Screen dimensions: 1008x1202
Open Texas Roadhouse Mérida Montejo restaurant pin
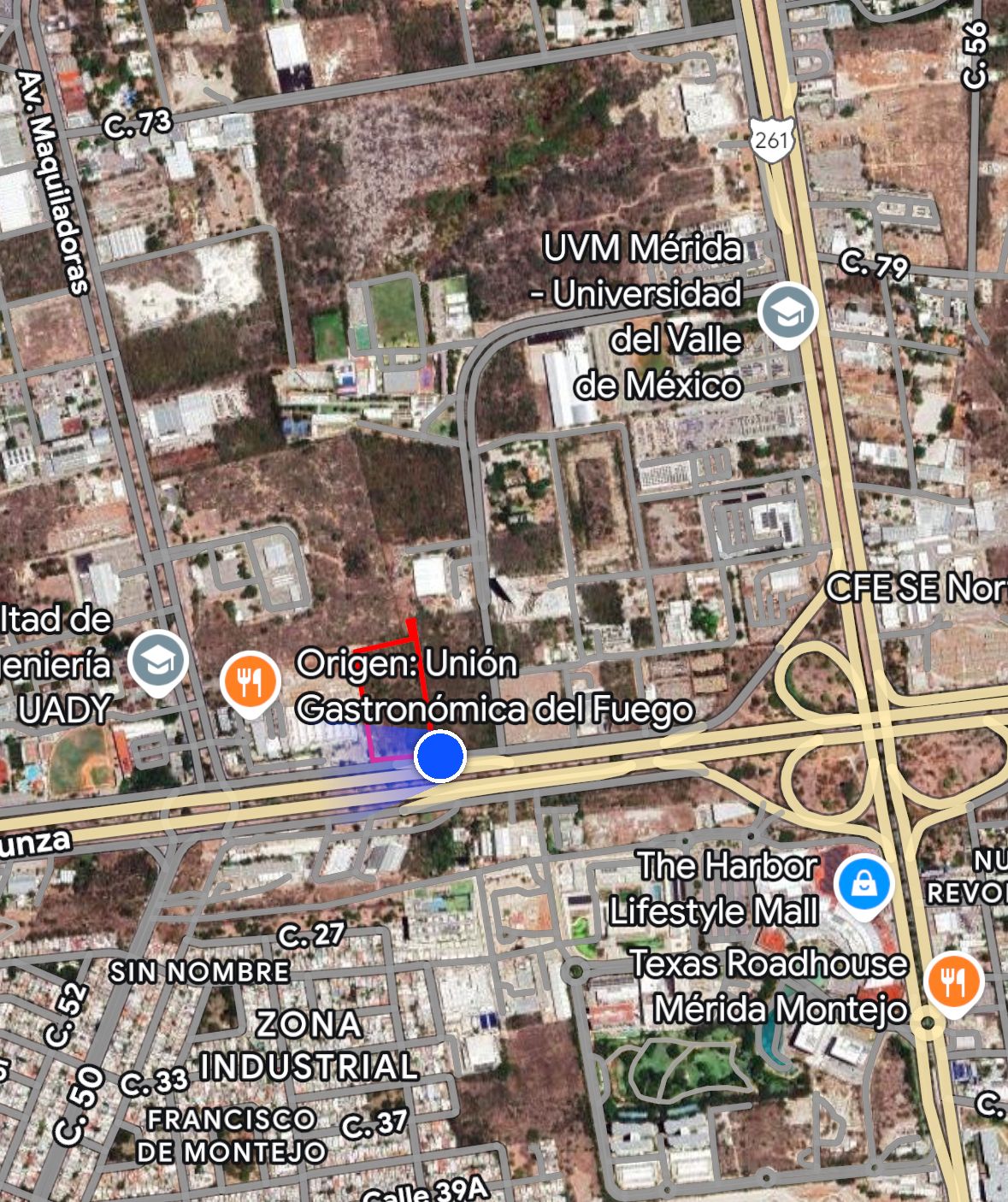(x=954, y=981)
